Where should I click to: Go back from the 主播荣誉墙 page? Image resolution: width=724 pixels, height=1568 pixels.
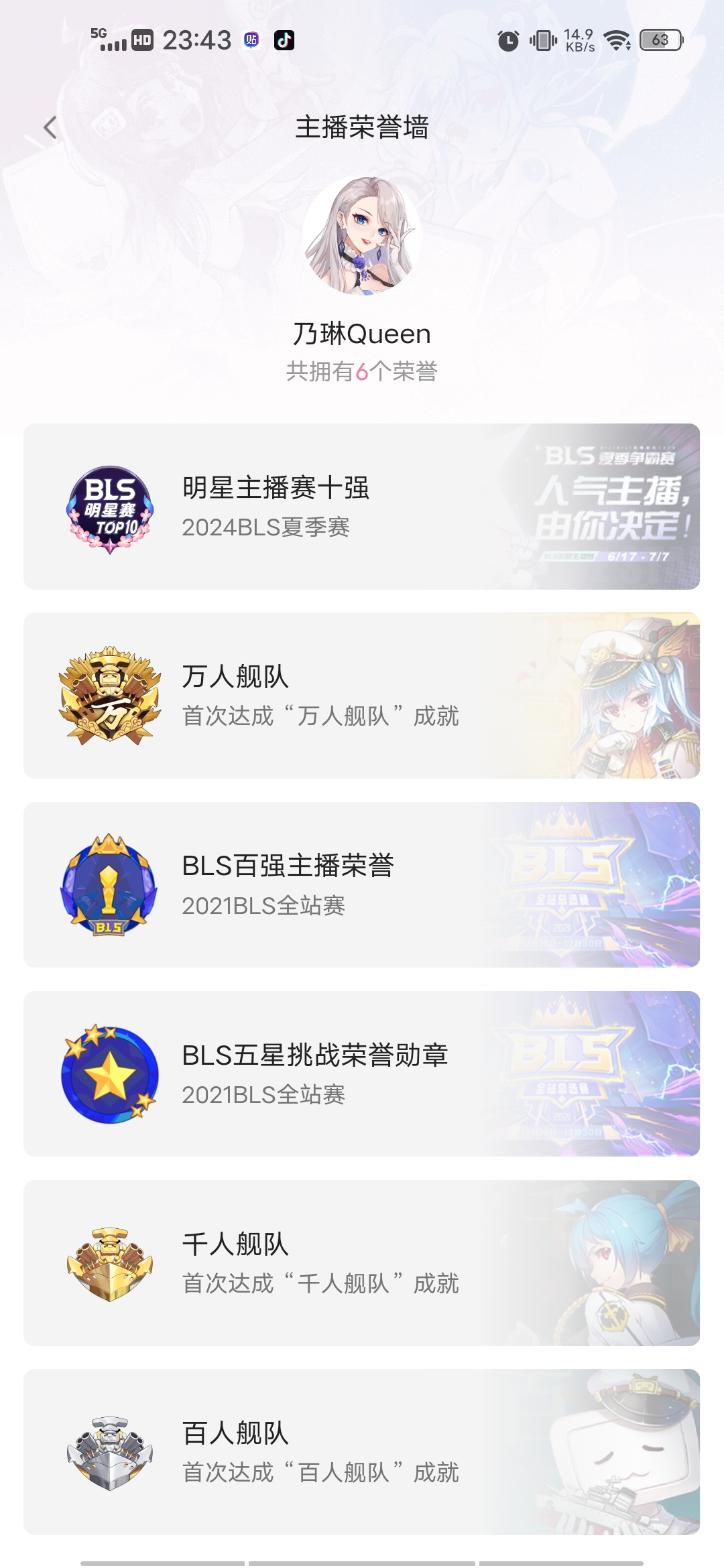pyautogui.click(x=50, y=127)
